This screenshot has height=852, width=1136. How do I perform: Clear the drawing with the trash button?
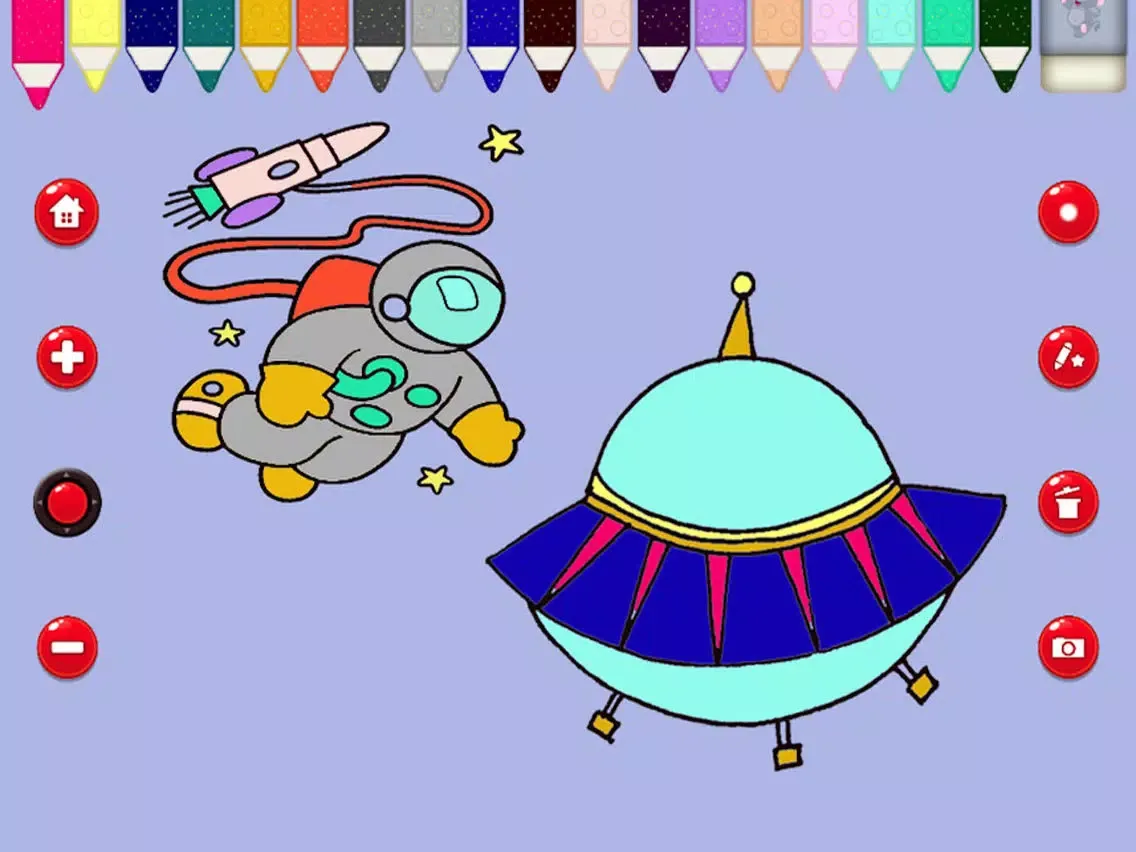(1068, 502)
